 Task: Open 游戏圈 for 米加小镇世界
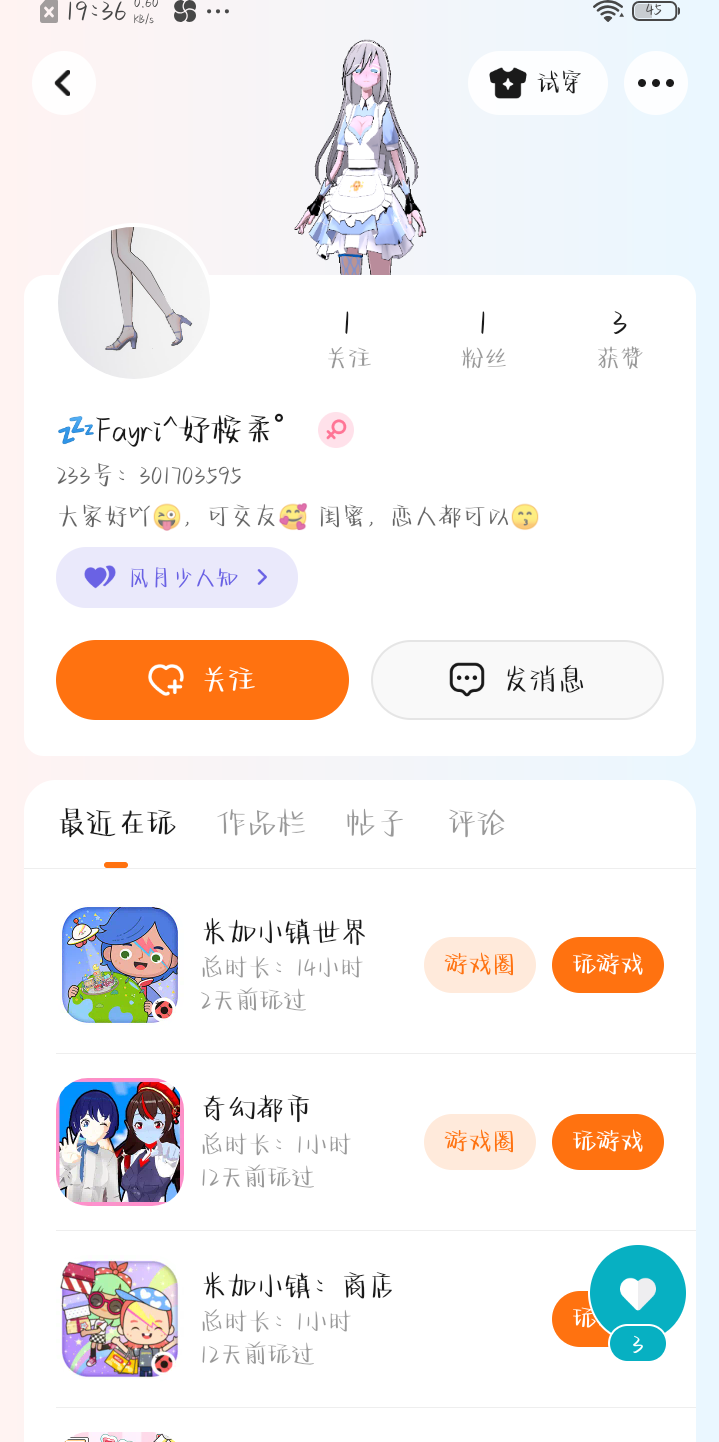[x=479, y=965]
